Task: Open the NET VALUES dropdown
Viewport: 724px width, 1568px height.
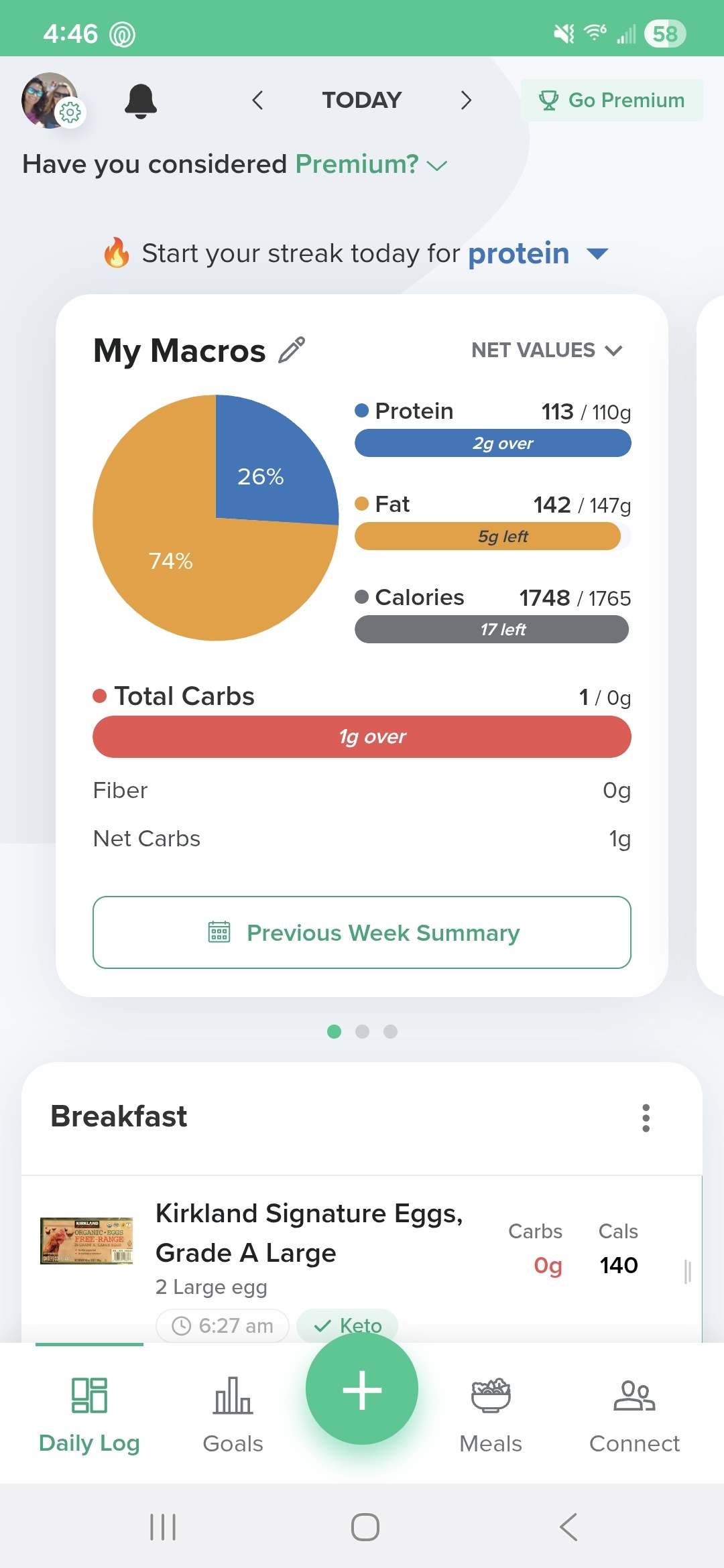Action: pos(546,350)
